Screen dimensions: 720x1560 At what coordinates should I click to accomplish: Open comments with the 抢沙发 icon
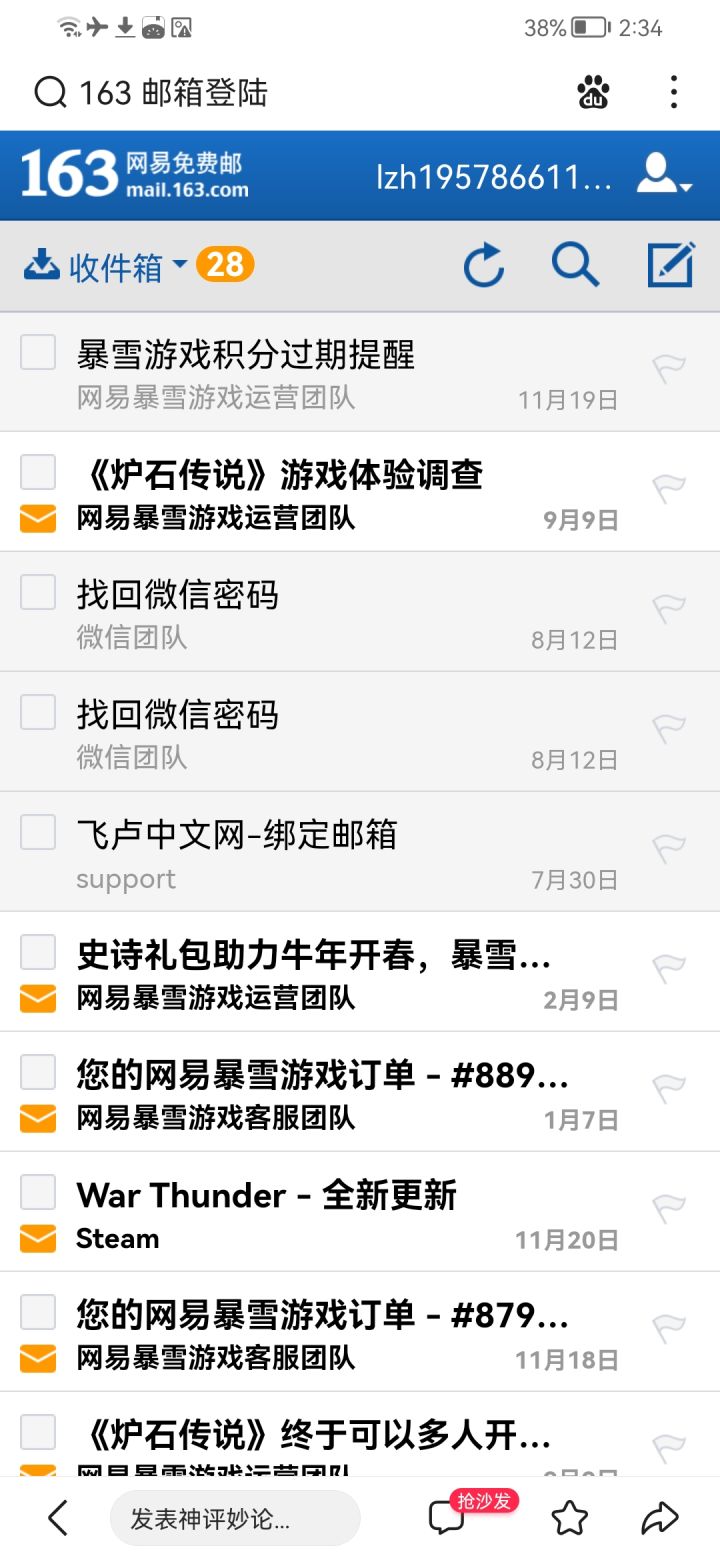447,1518
